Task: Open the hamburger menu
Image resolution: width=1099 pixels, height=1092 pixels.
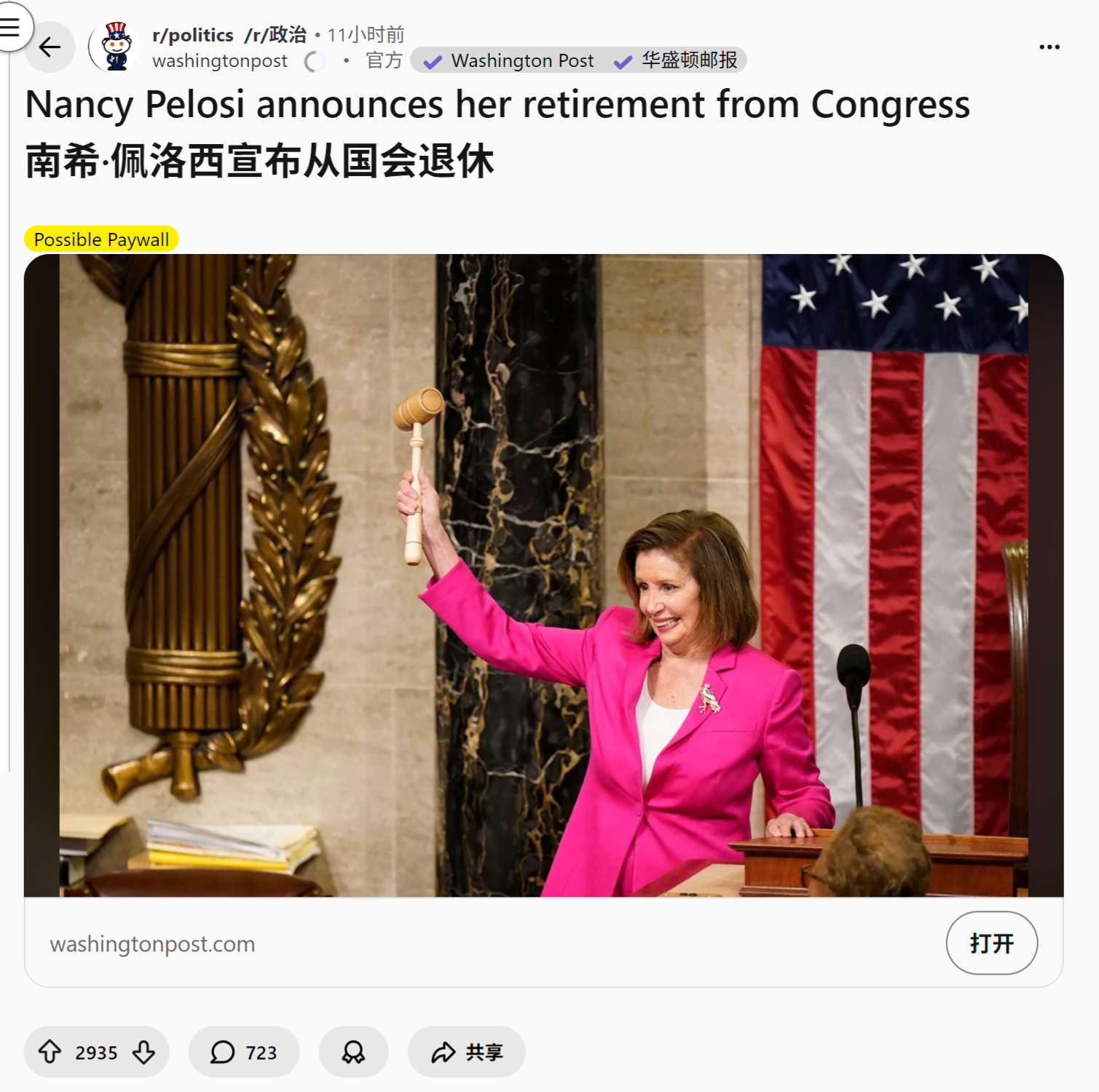Action: 10,27
